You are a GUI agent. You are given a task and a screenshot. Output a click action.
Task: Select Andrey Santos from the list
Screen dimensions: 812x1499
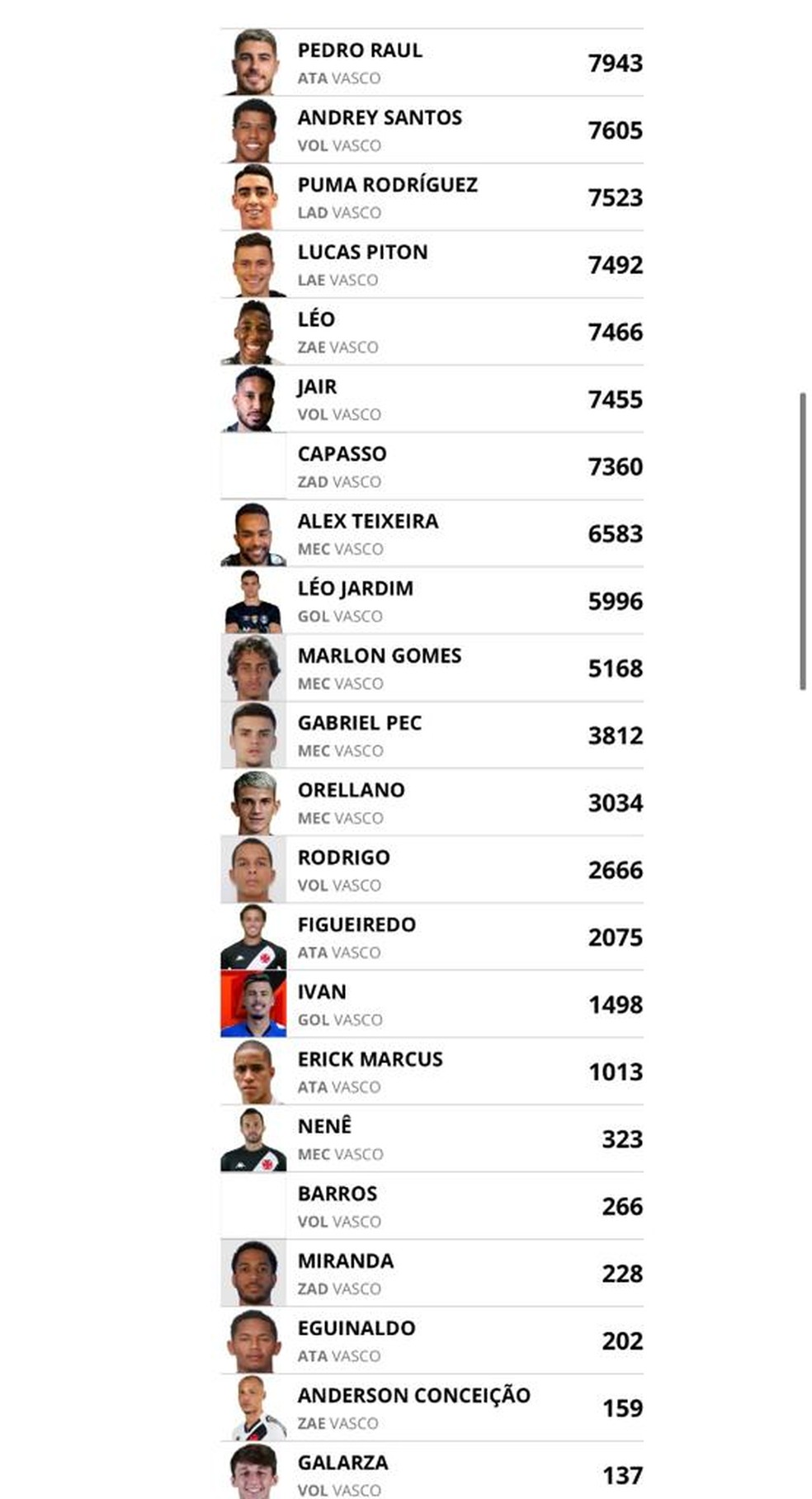tap(432, 130)
